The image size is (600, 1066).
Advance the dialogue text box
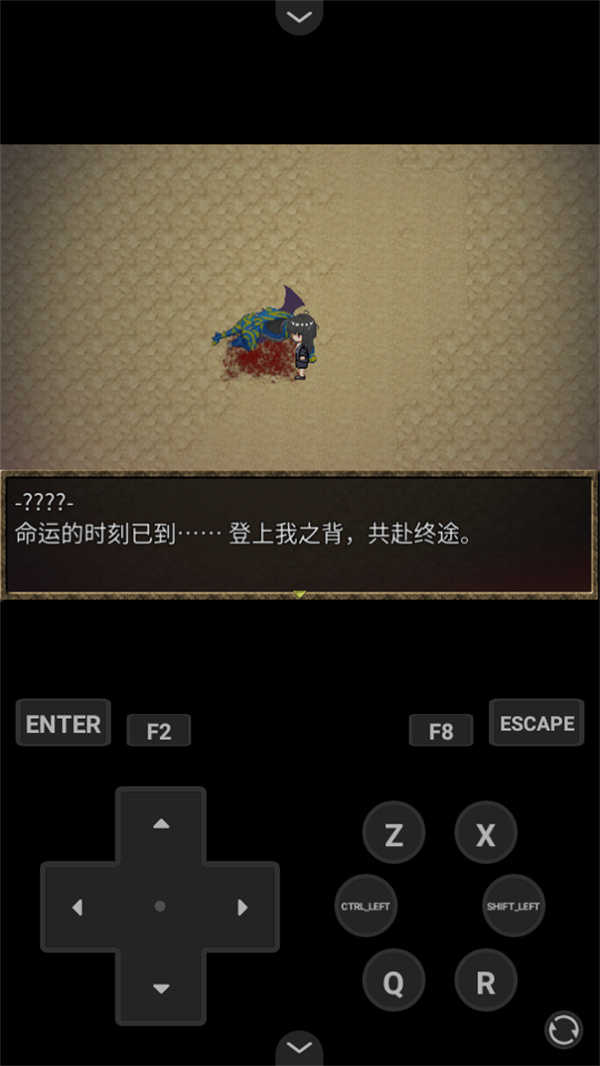click(x=299, y=535)
